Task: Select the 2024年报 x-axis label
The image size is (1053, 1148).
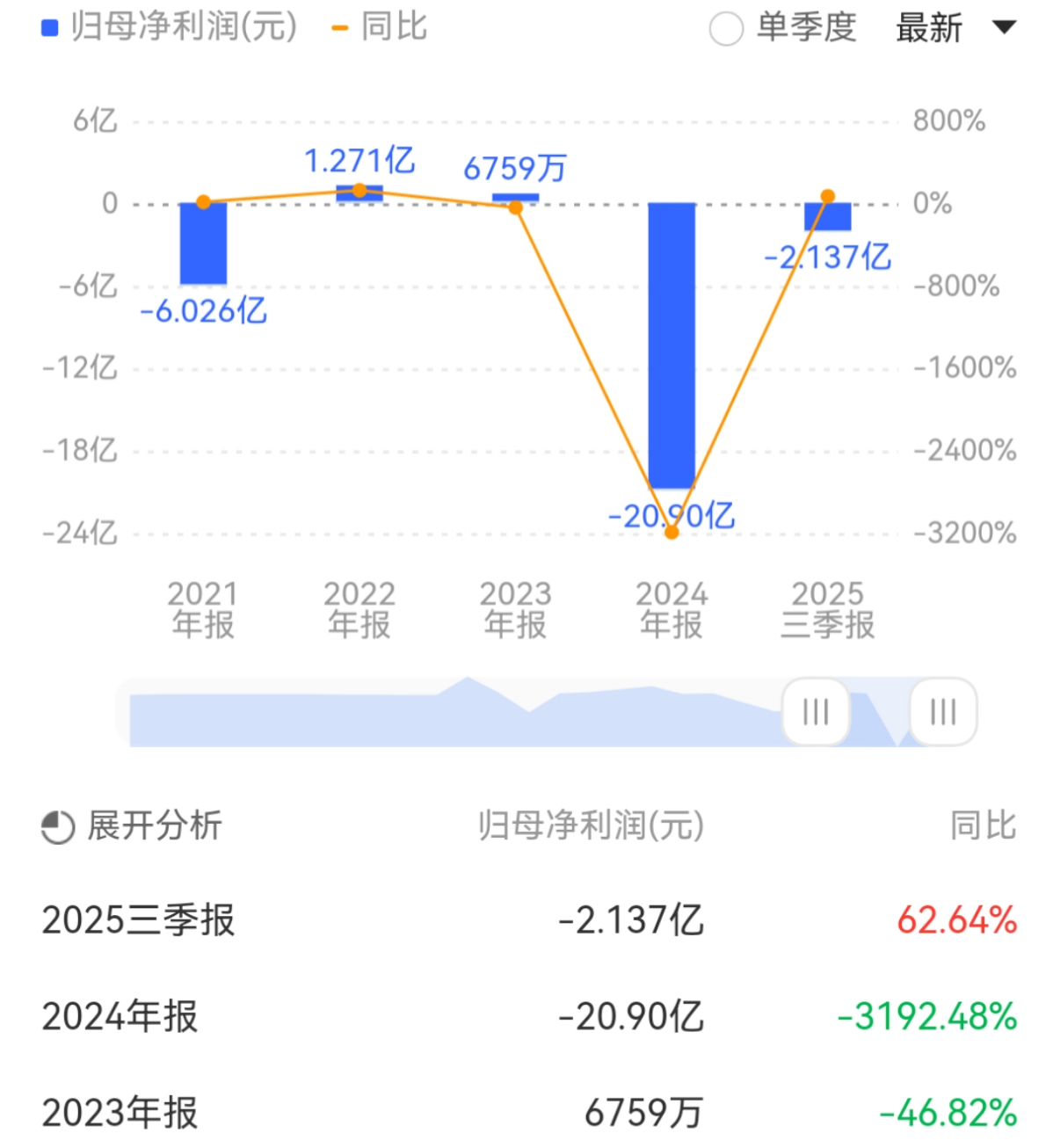Action: 672,607
